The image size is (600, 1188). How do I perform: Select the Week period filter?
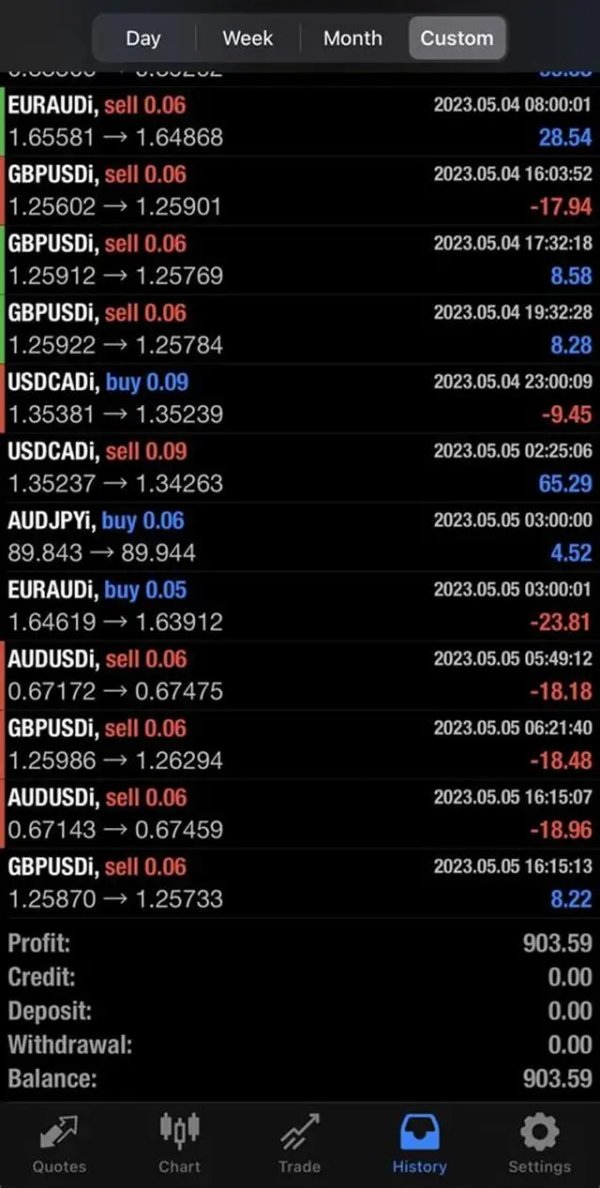(247, 38)
